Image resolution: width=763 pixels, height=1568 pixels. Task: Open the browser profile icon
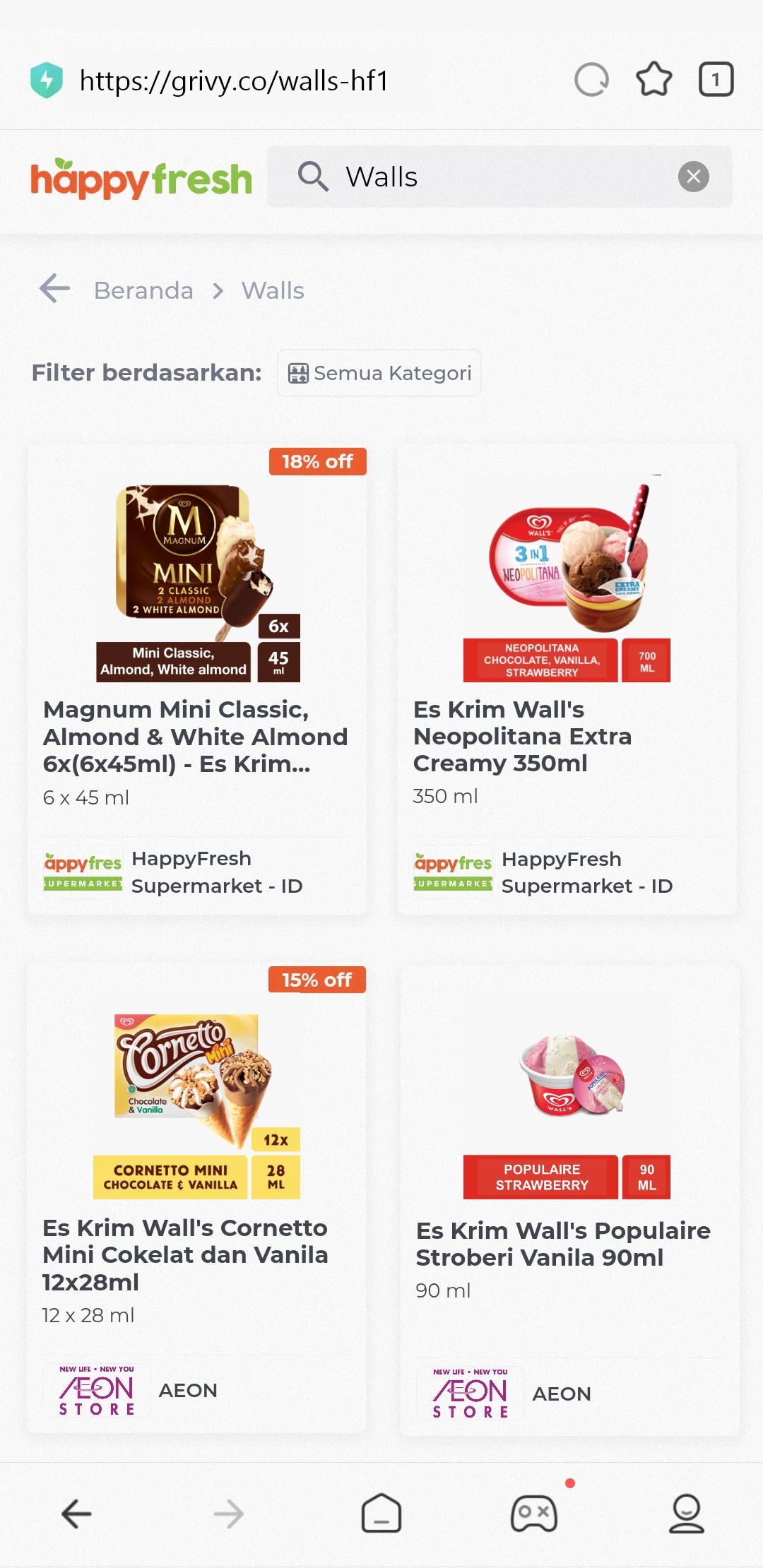(x=686, y=1514)
